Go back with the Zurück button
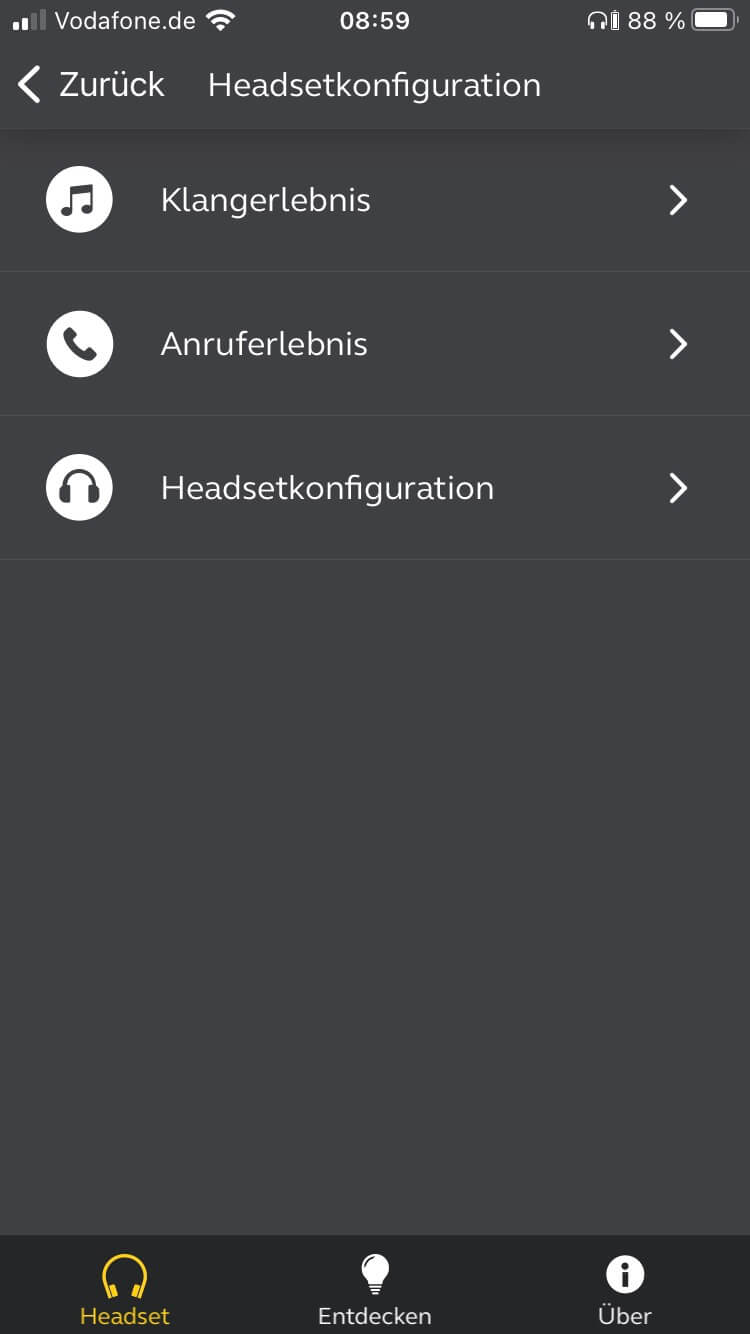This screenshot has height=1334, width=750. tap(91, 85)
